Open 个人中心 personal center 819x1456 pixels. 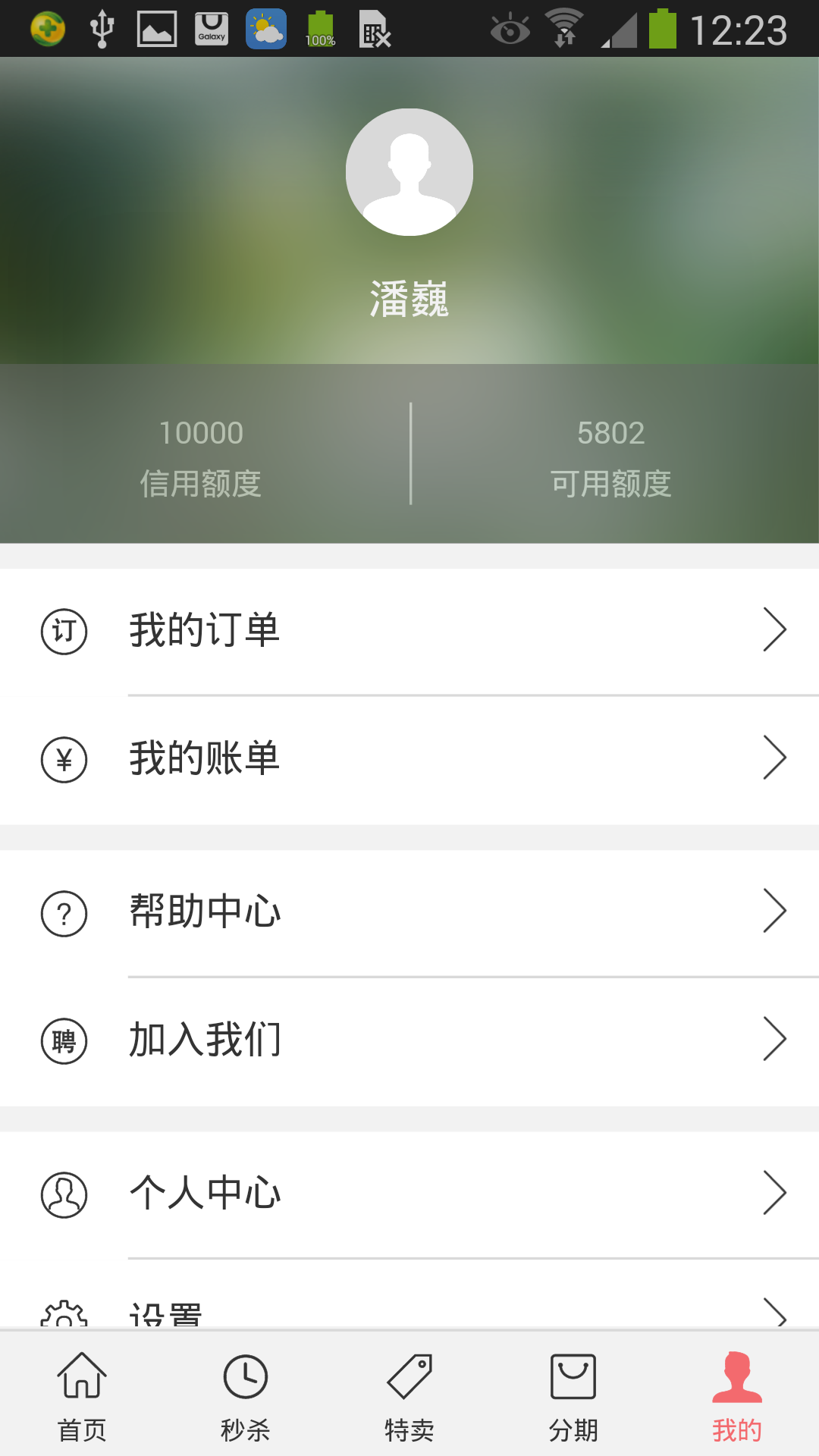[409, 1194]
